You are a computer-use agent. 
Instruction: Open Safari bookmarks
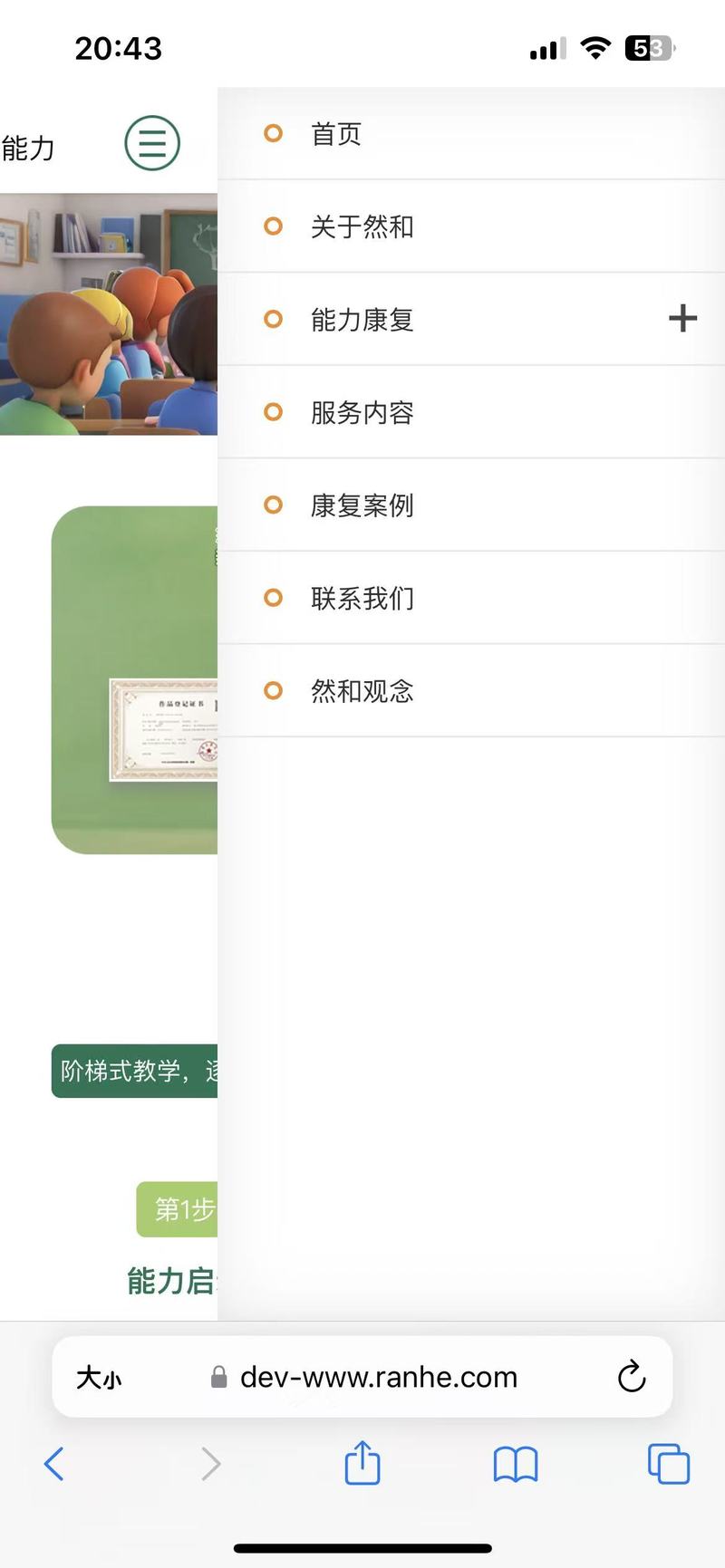click(516, 1464)
